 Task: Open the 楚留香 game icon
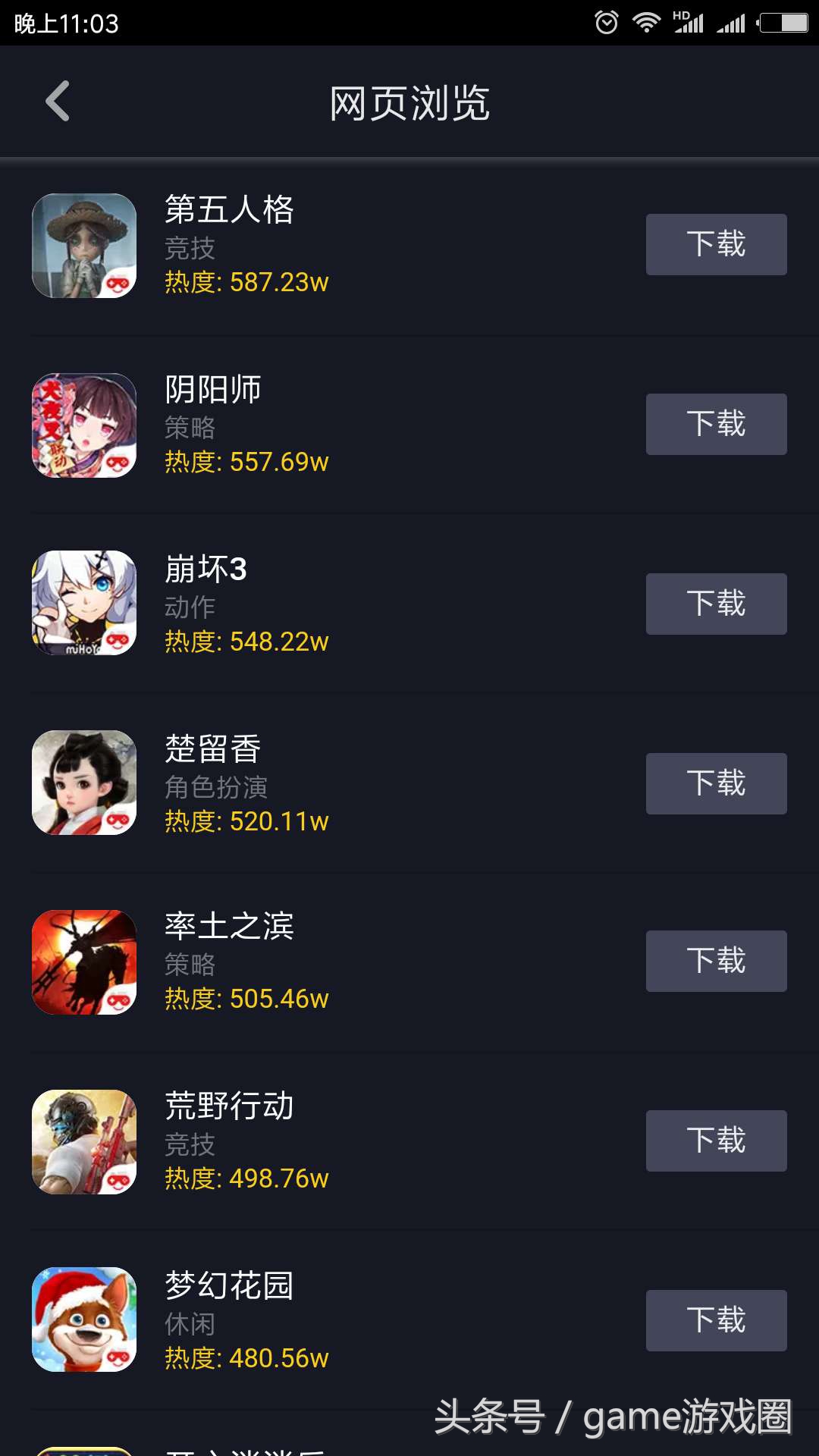point(84,783)
